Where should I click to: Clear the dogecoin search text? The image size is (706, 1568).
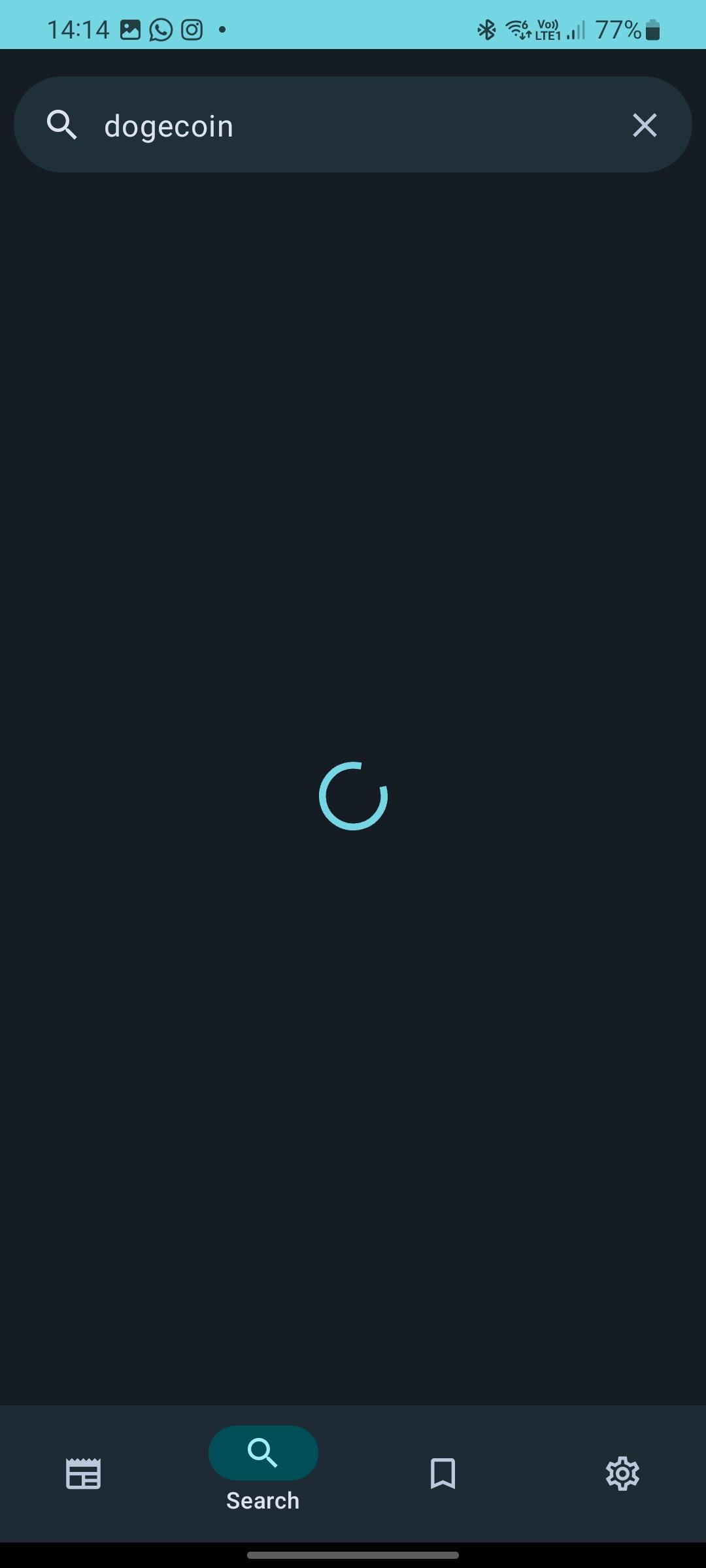coord(644,125)
